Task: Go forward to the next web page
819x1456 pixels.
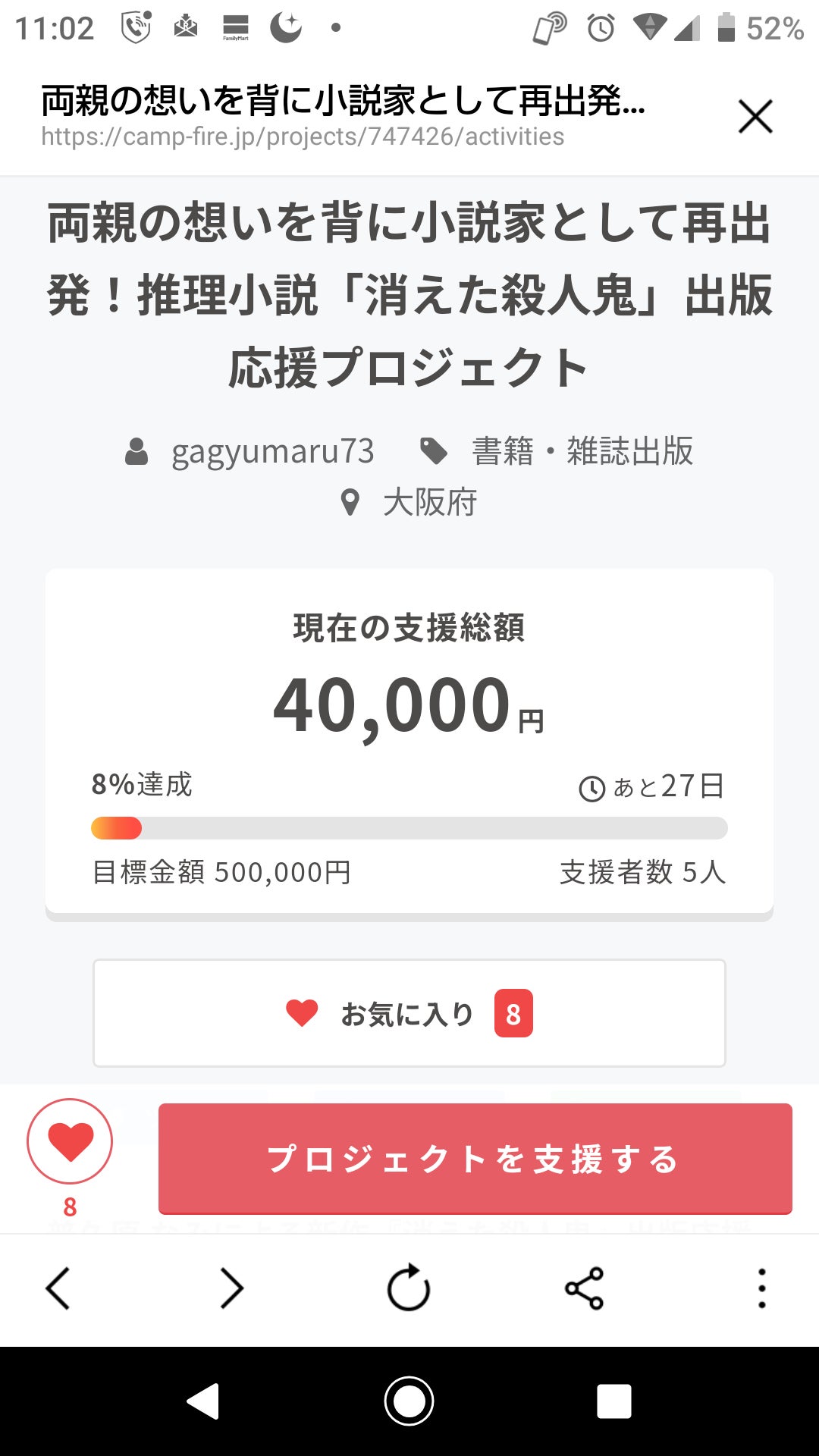Action: coord(231,1288)
